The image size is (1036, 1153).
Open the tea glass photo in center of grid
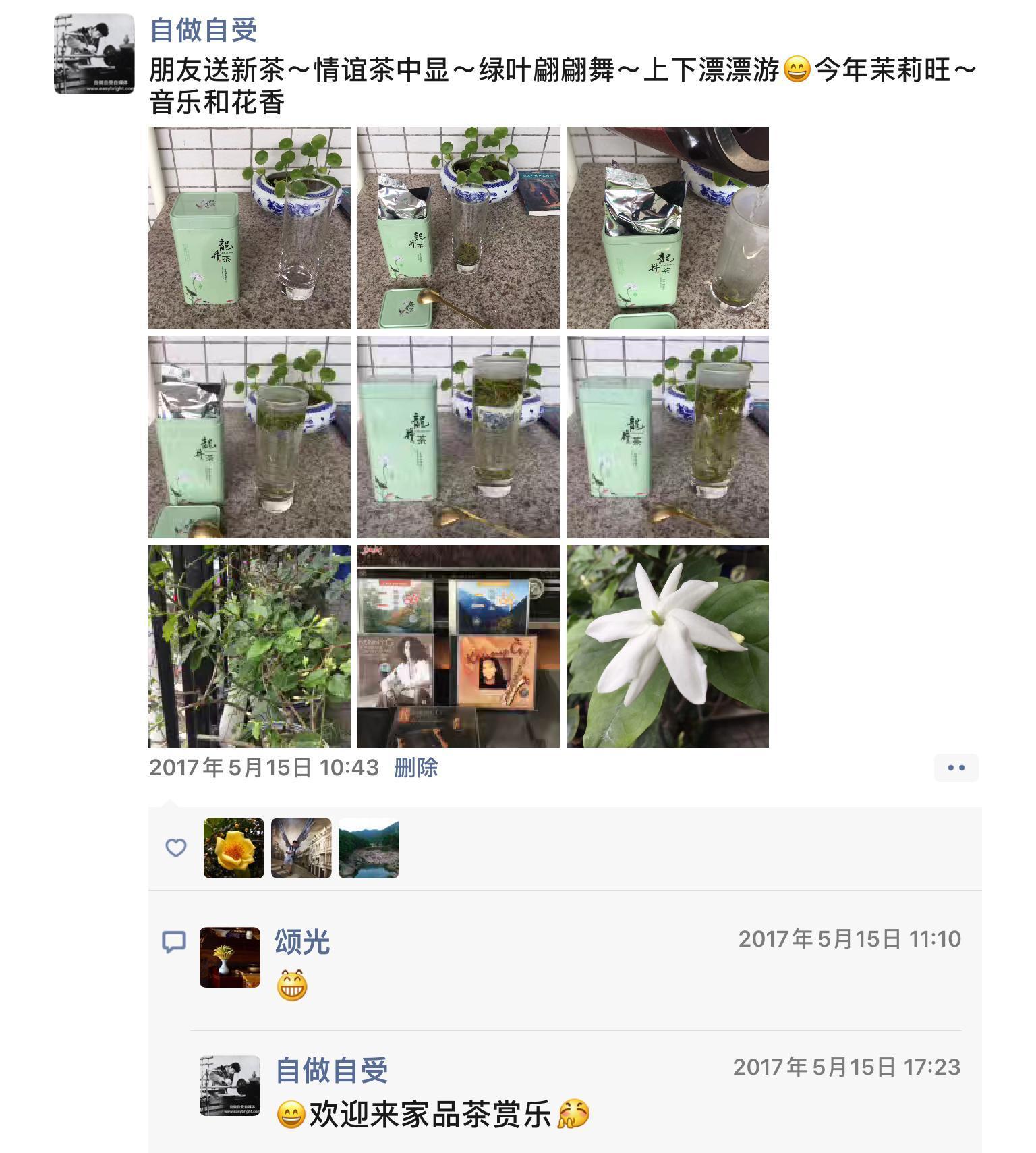[x=458, y=437]
